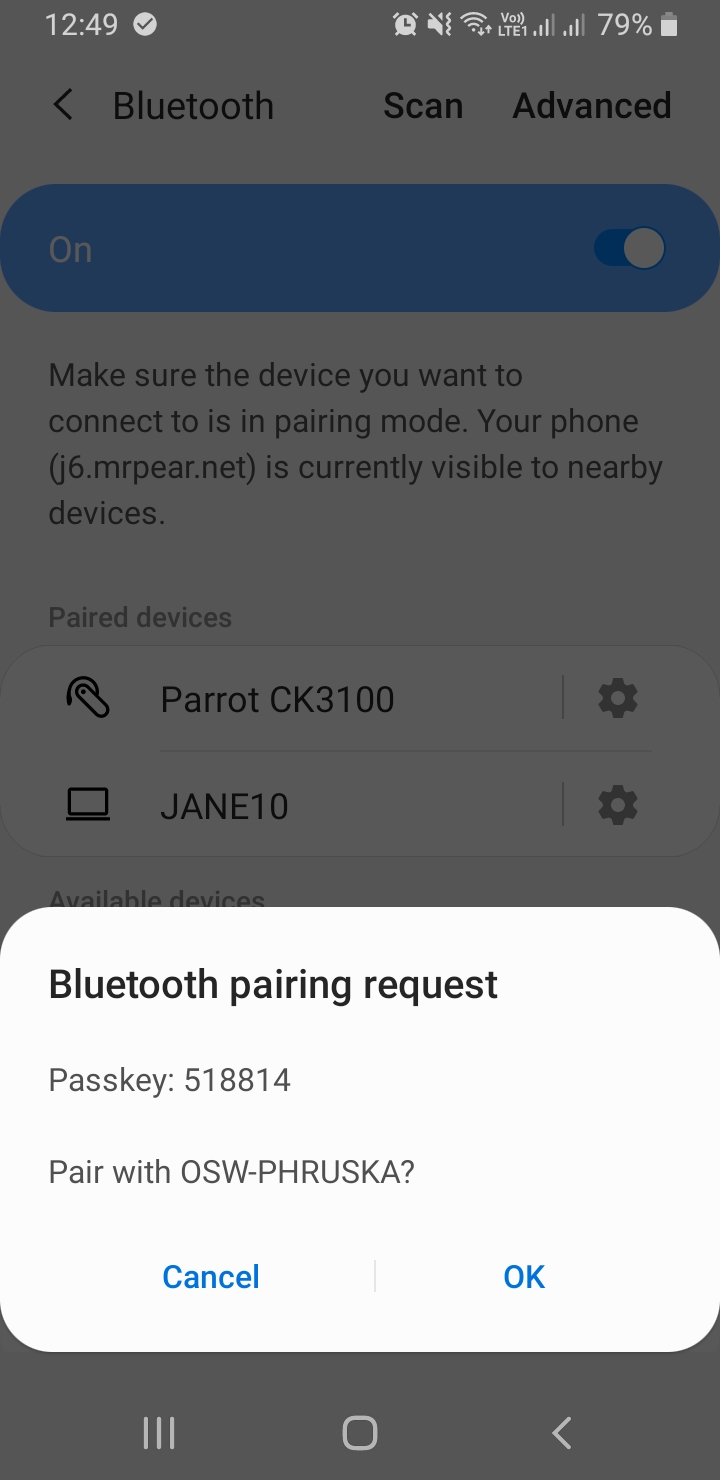Open the recent apps overview
Viewport: 720px width, 1480px height.
click(x=159, y=1433)
